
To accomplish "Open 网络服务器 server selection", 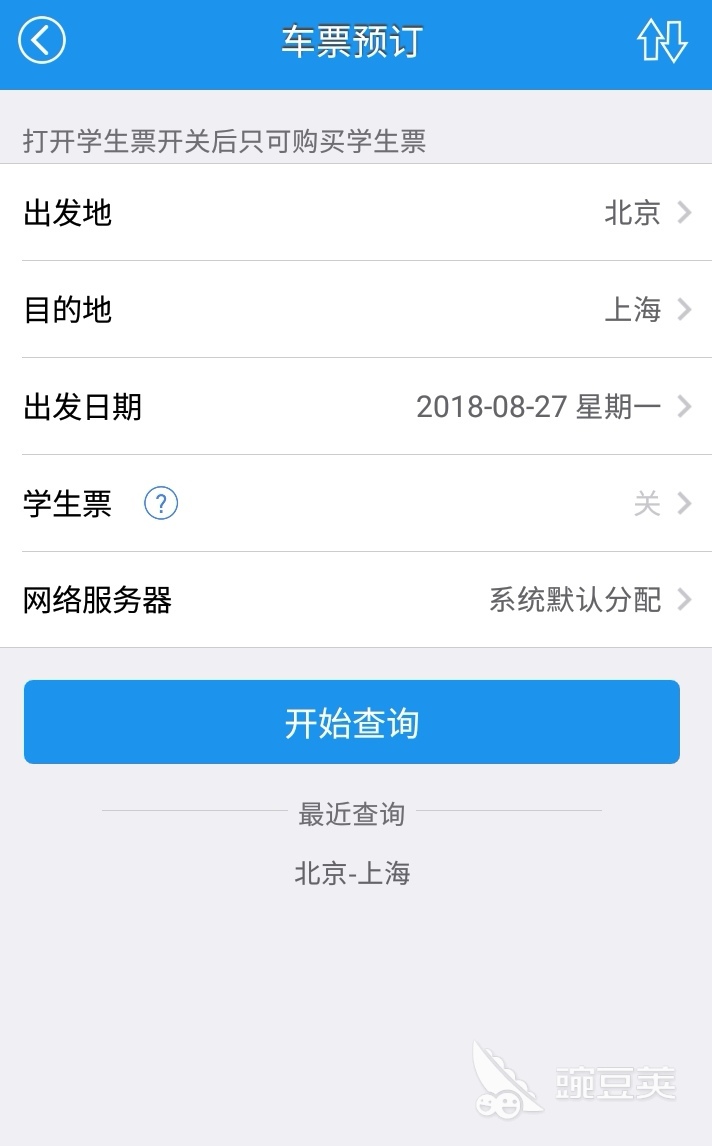I will pos(356,600).
